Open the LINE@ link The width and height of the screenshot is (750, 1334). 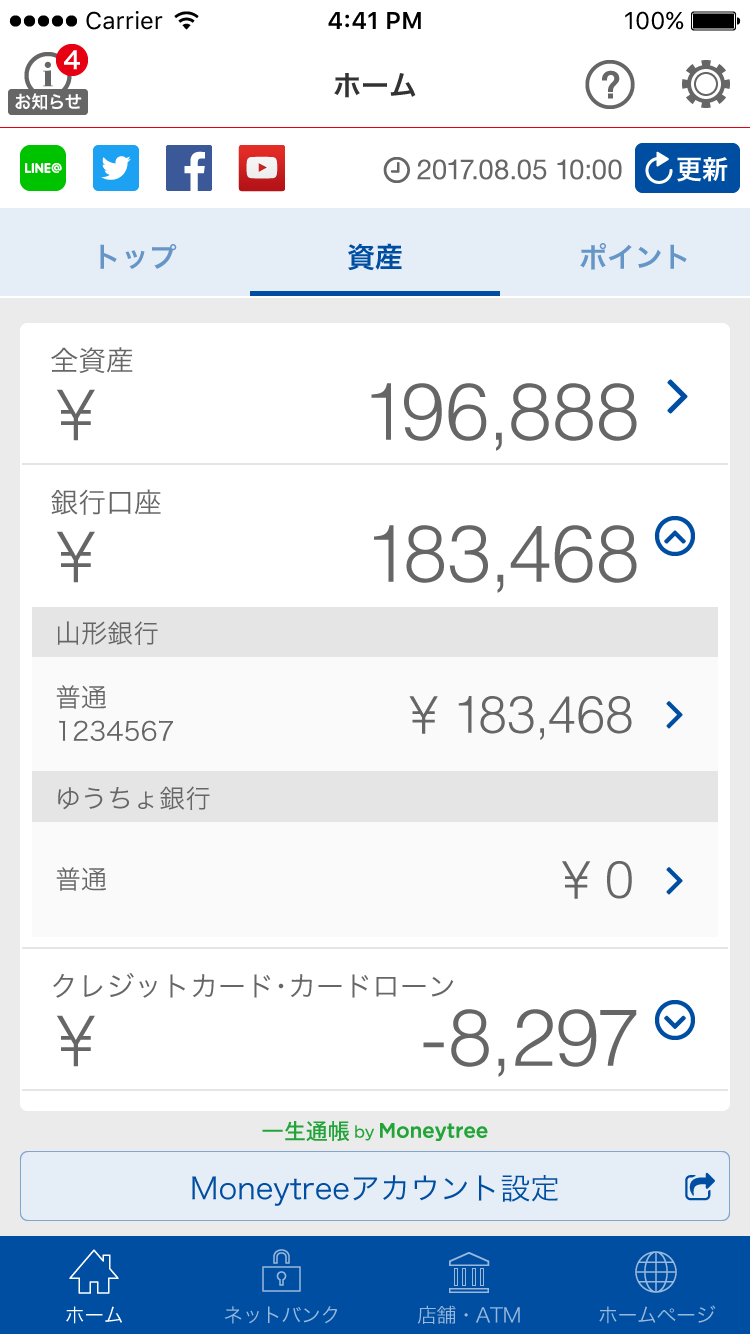pos(43,168)
